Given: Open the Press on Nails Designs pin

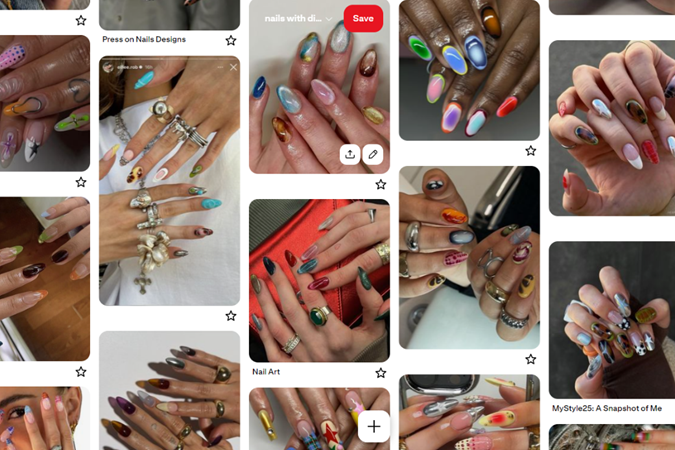Looking at the screenshot, I should [x=146, y=40].
